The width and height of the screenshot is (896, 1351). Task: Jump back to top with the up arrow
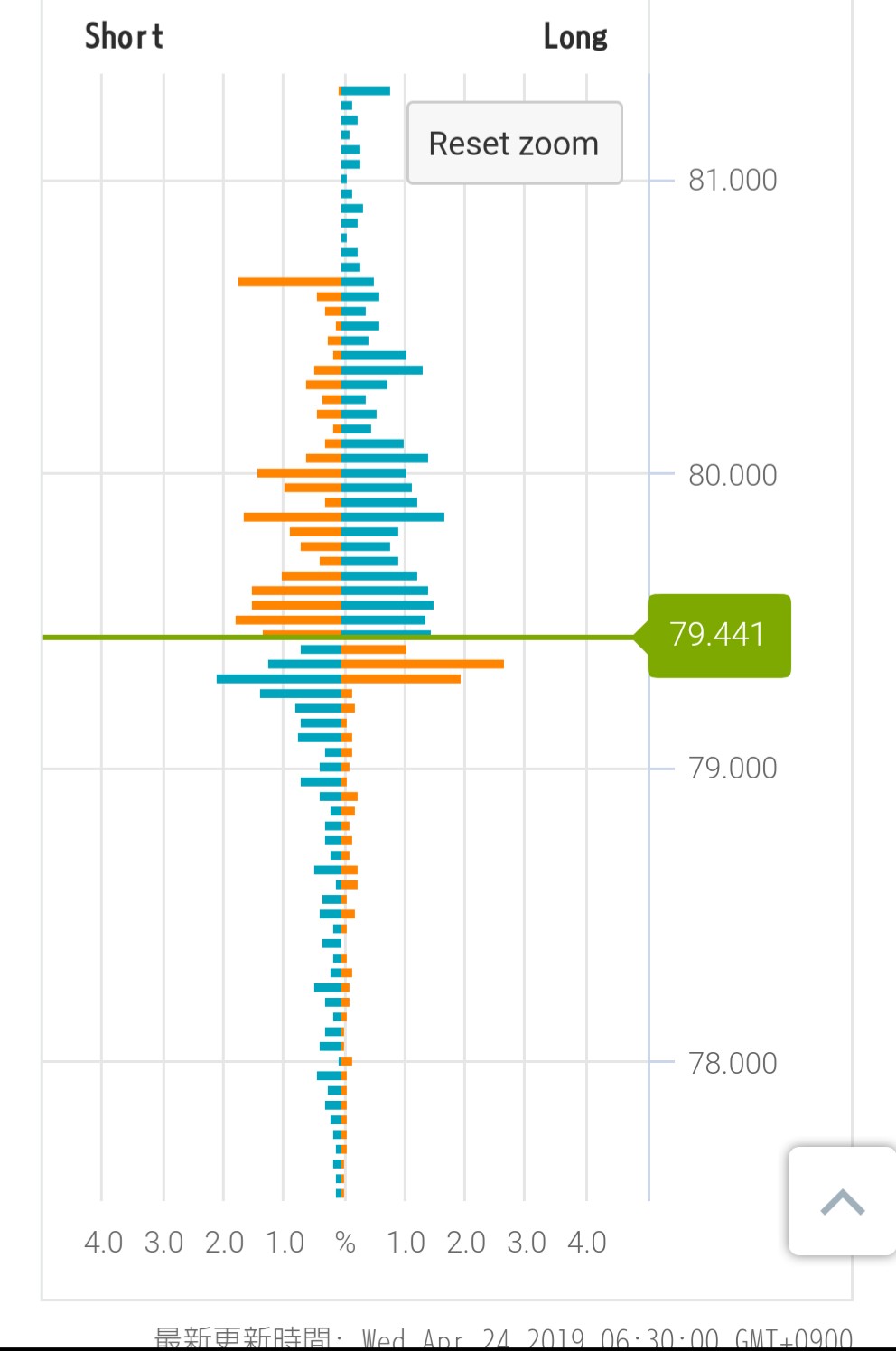(842, 1202)
